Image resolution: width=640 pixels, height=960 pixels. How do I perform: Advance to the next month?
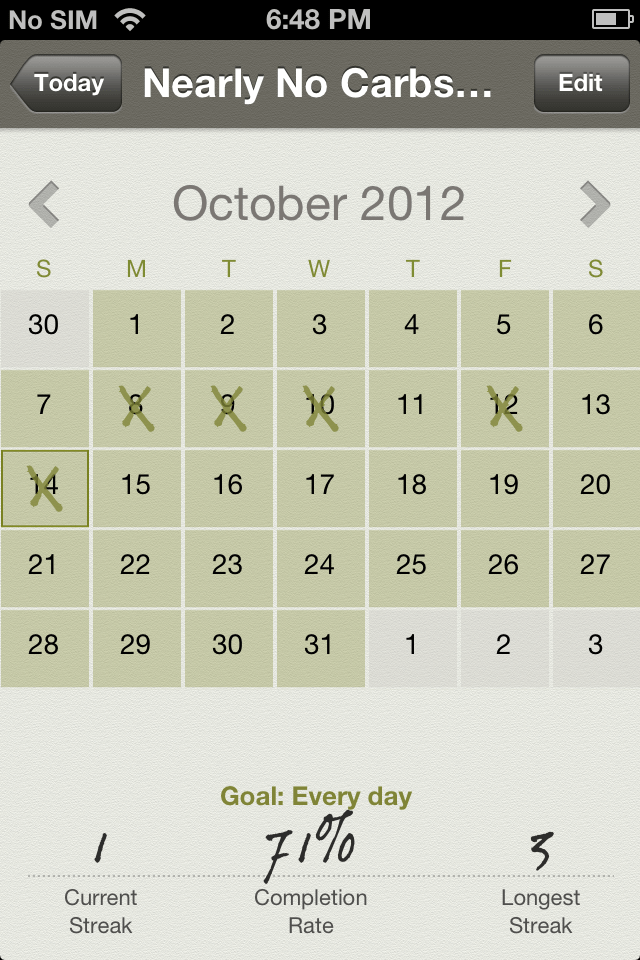tap(595, 205)
